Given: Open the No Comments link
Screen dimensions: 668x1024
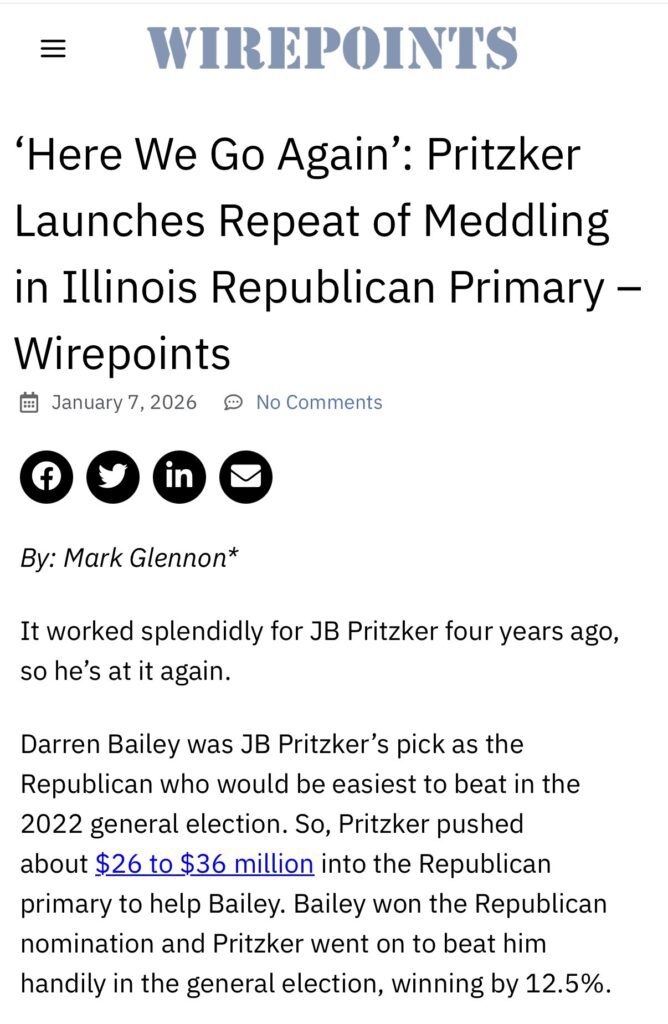Looking at the screenshot, I should [x=318, y=402].
